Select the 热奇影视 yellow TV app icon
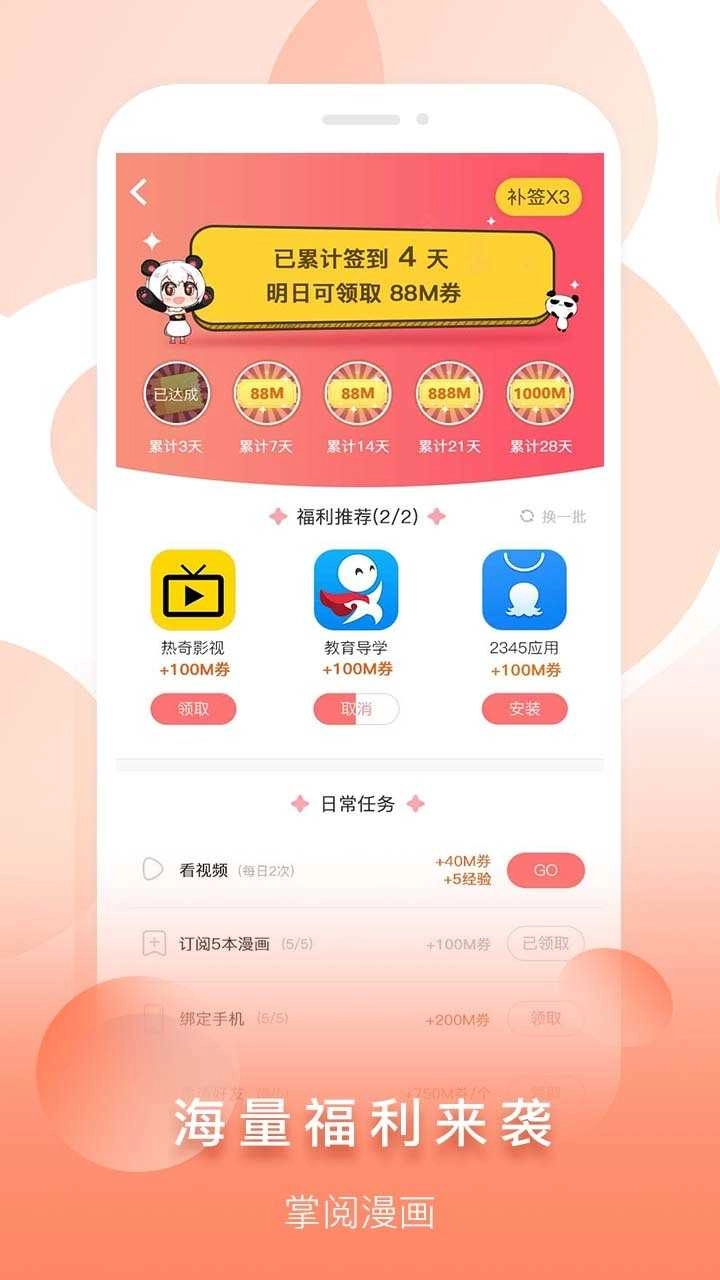The width and height of the screenshot is (720, 1280). point(192,592)
